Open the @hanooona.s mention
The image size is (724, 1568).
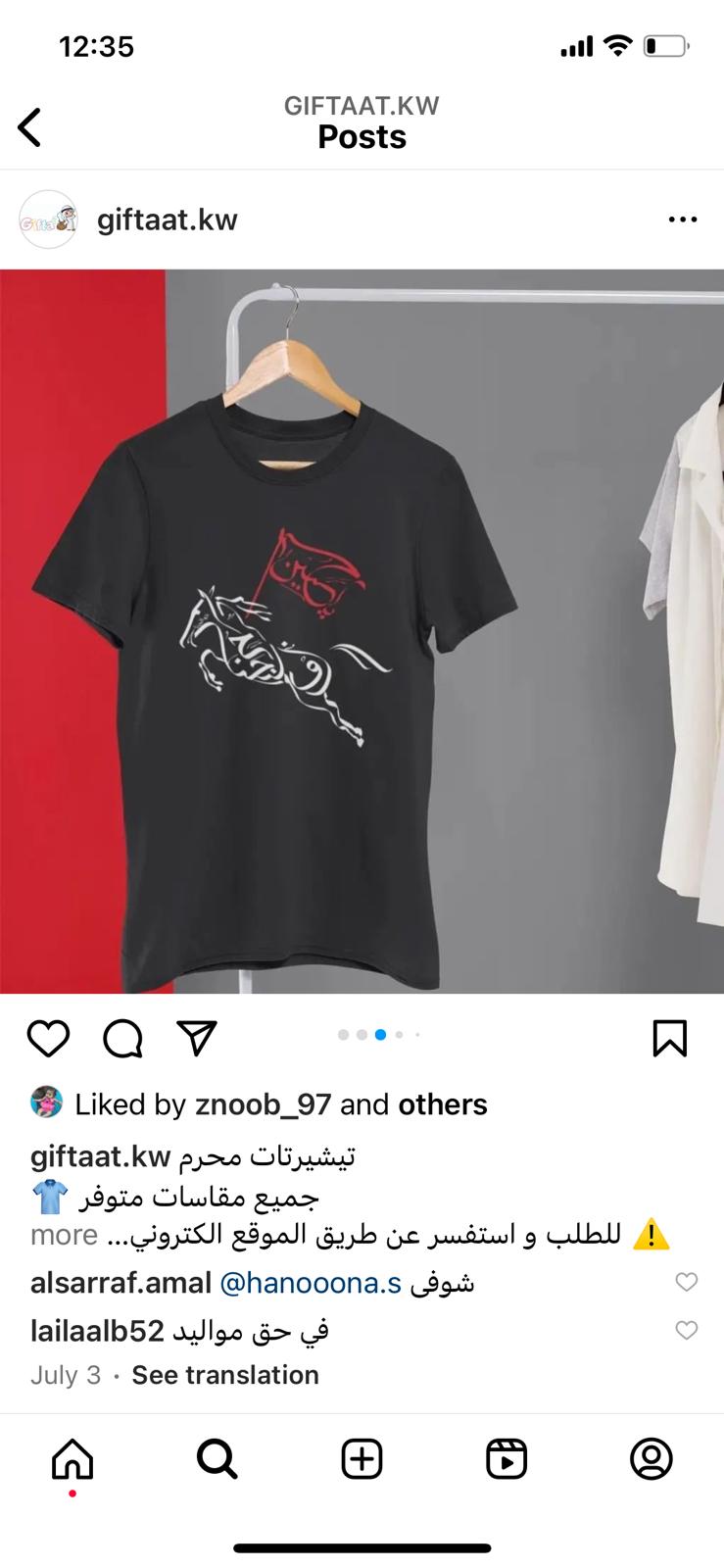click(311, 1282)
